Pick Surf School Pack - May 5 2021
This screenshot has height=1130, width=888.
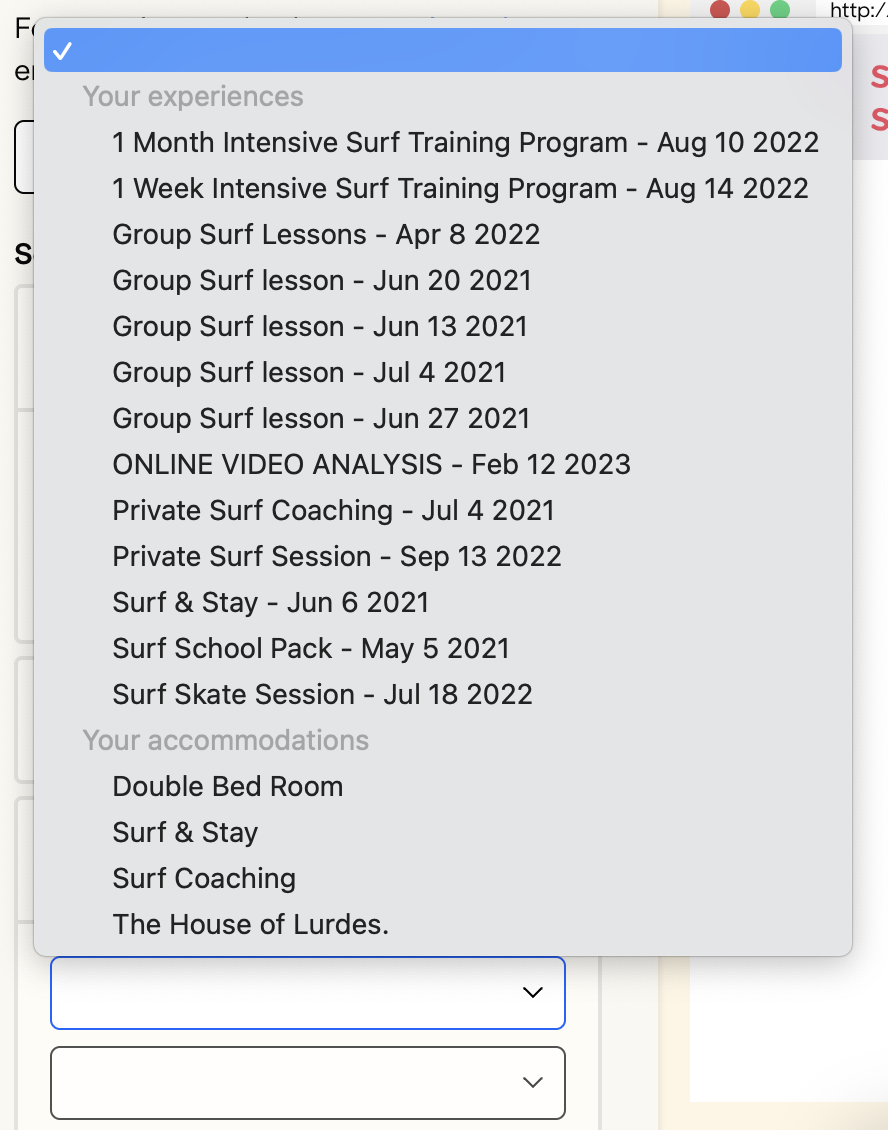[x=311, y=648]
